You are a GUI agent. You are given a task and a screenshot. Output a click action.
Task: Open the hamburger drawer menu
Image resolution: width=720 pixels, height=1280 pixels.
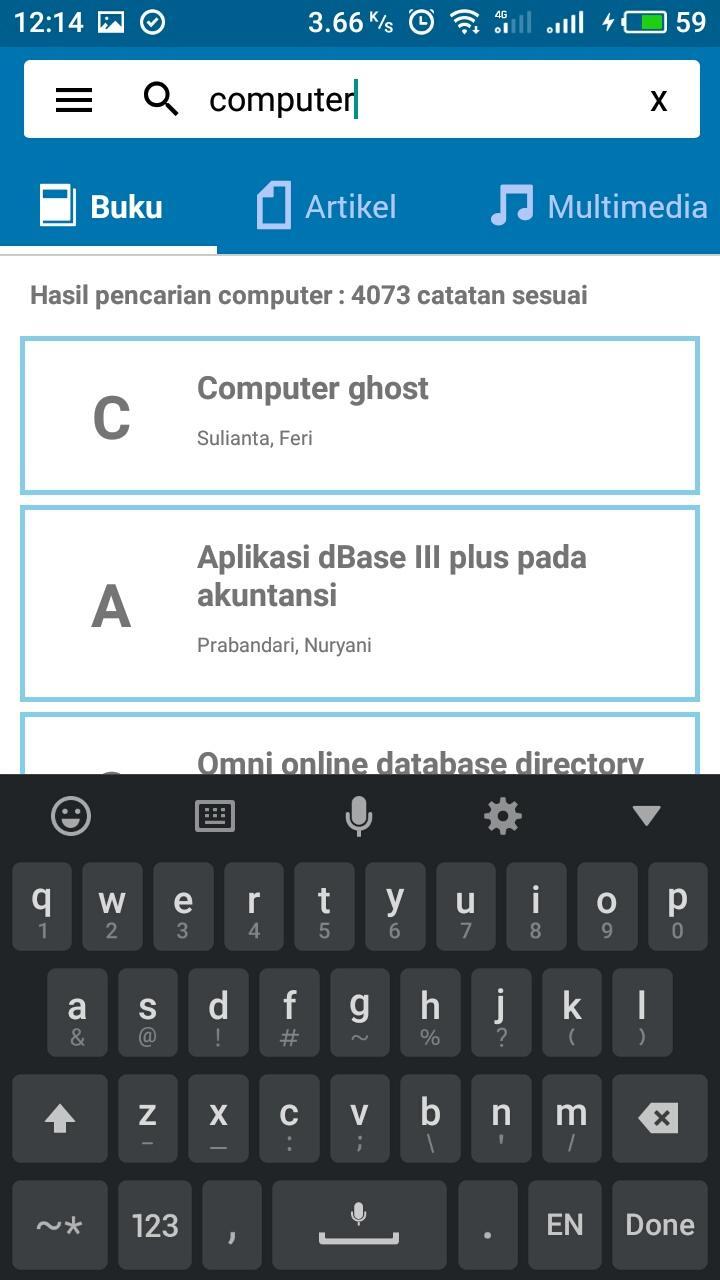(74, 99)
